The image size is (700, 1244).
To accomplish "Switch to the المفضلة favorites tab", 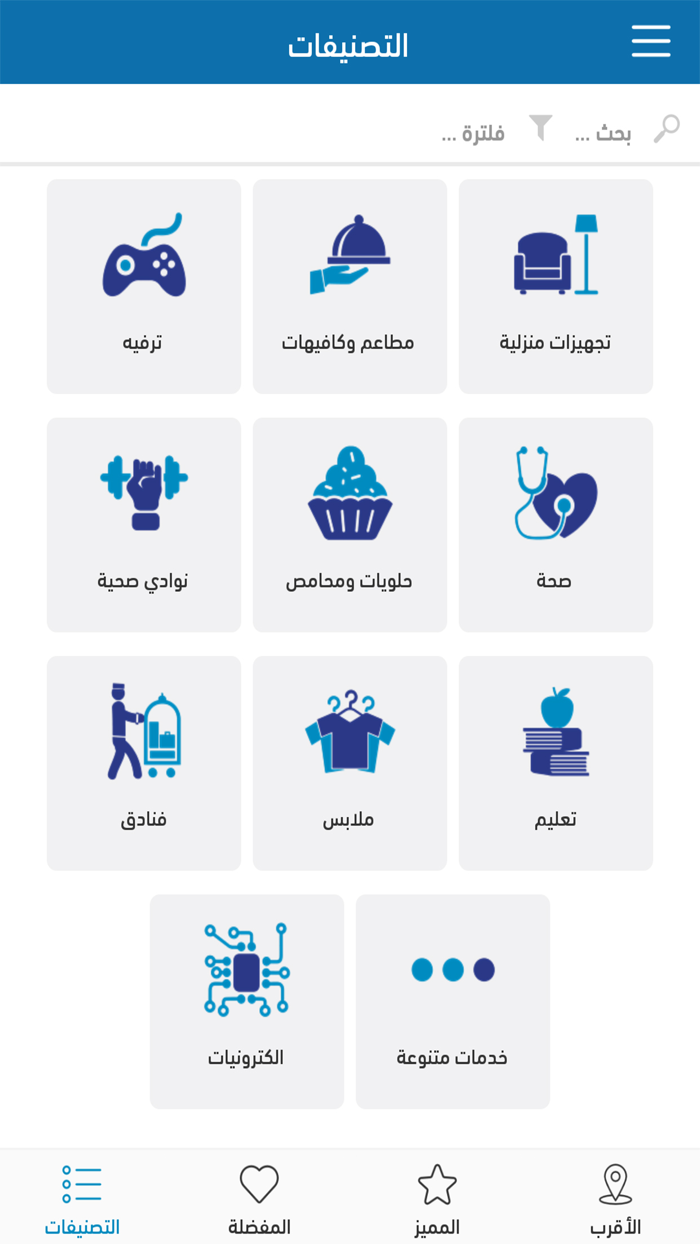I will [259, 1198].
